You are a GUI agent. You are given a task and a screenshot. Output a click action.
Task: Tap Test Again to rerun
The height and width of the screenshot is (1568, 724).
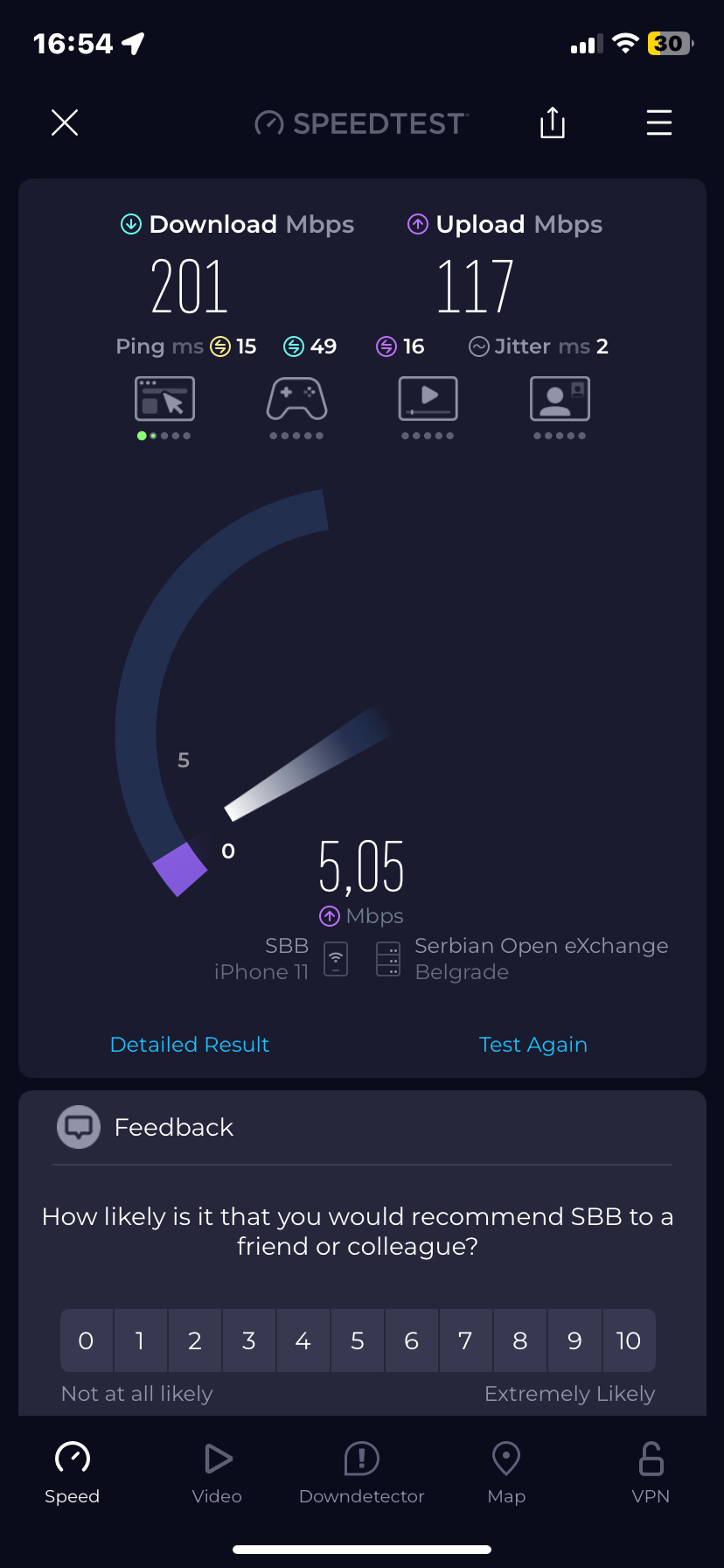533,1044
